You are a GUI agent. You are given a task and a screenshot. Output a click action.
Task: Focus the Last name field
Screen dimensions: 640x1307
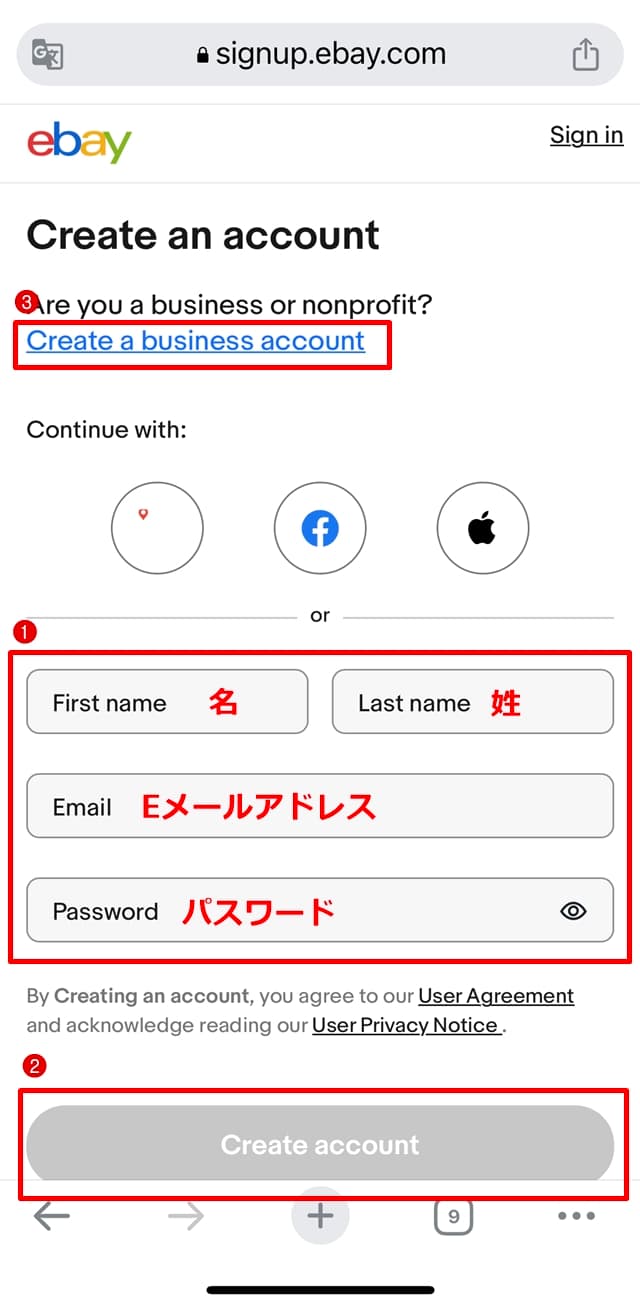472,702
